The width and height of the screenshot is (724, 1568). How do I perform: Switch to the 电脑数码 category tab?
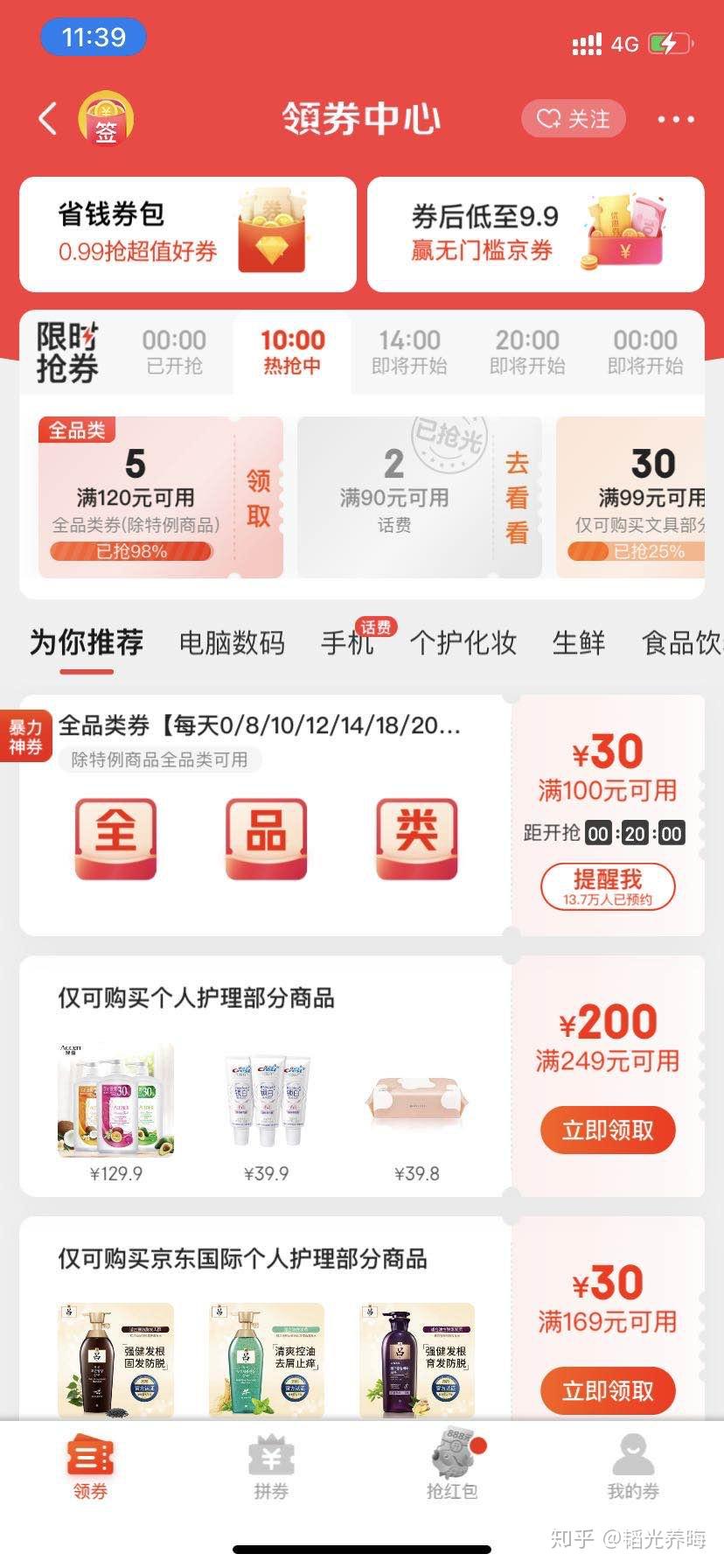[x=232, y=643]
